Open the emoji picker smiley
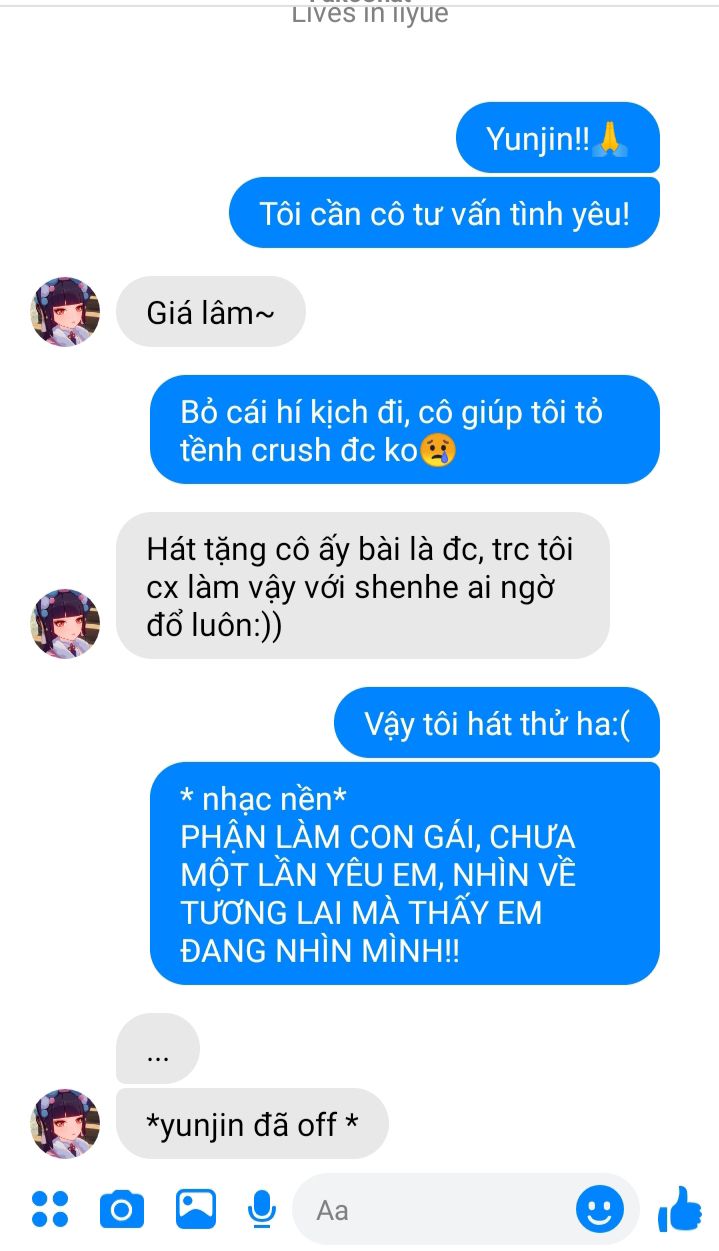Image resolution: width=719 pixels, height=1251 pixels. click(600, 1209)
